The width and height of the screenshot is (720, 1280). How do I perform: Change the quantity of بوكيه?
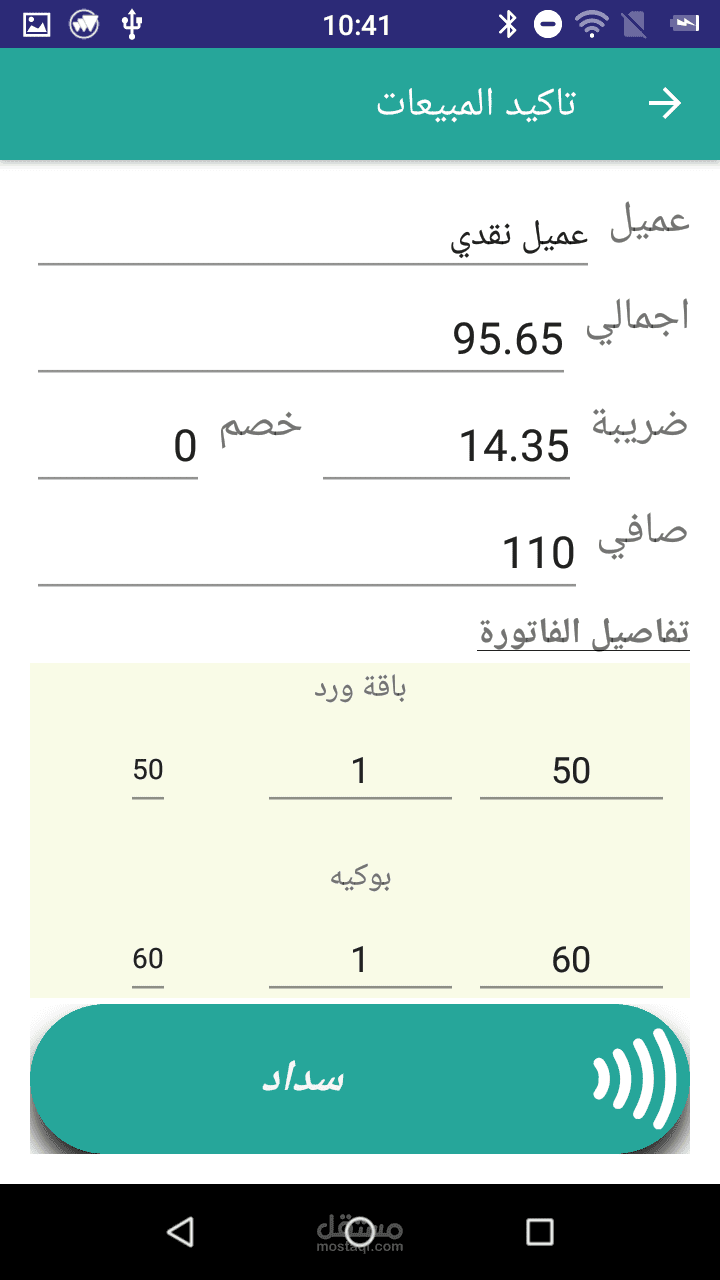(x=360, y=960)
